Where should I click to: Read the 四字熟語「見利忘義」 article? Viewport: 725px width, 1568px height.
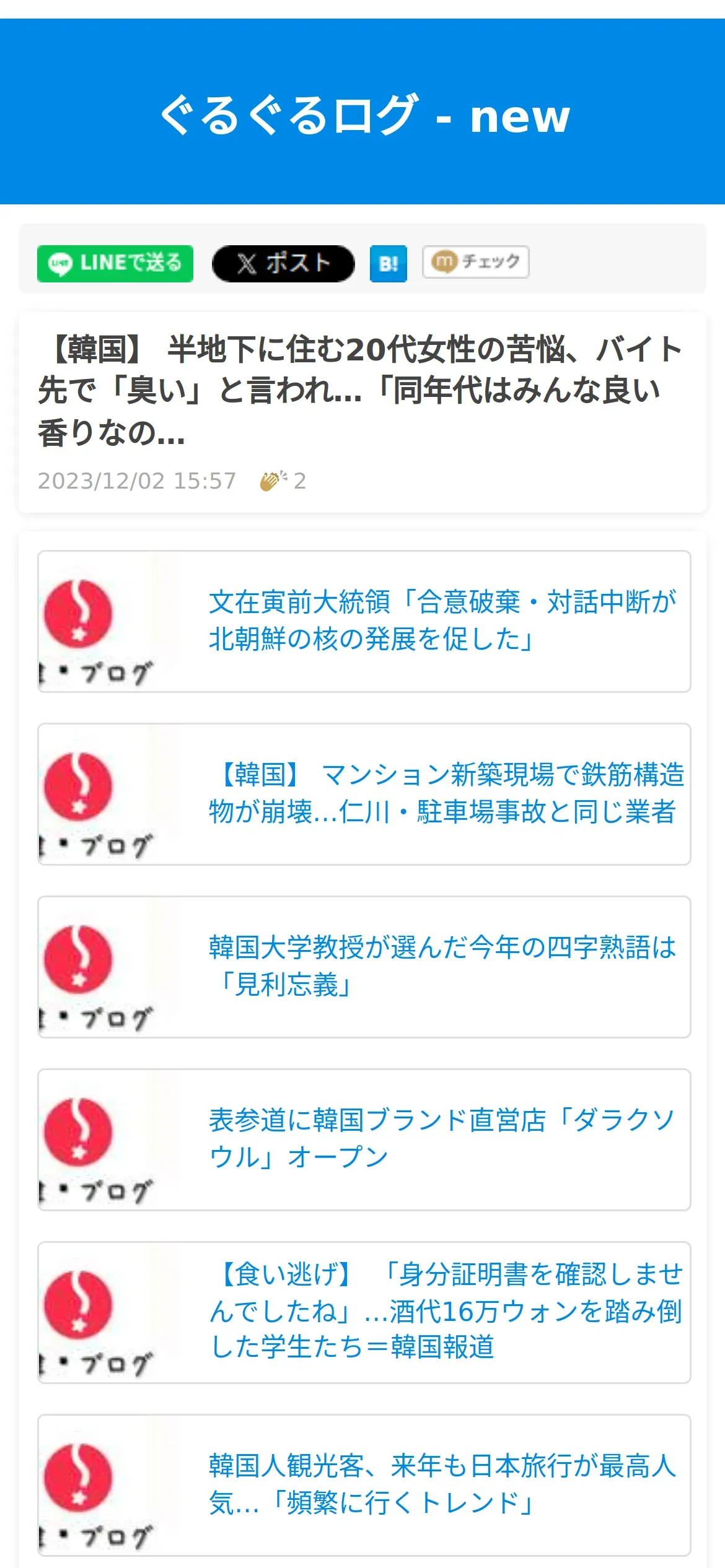tap(364, 967)
